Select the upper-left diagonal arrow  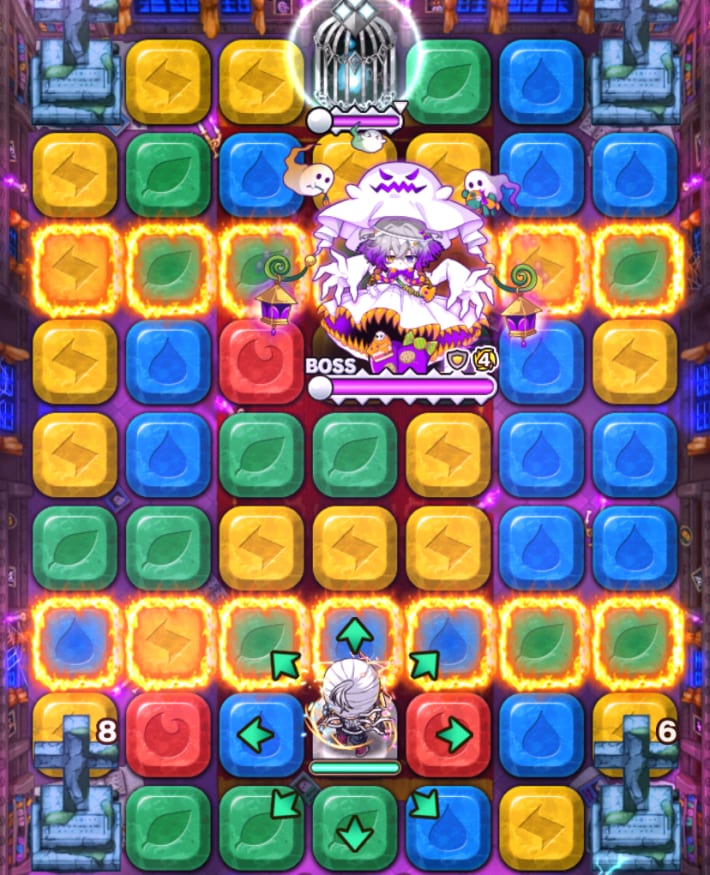[x=286, y=663]
